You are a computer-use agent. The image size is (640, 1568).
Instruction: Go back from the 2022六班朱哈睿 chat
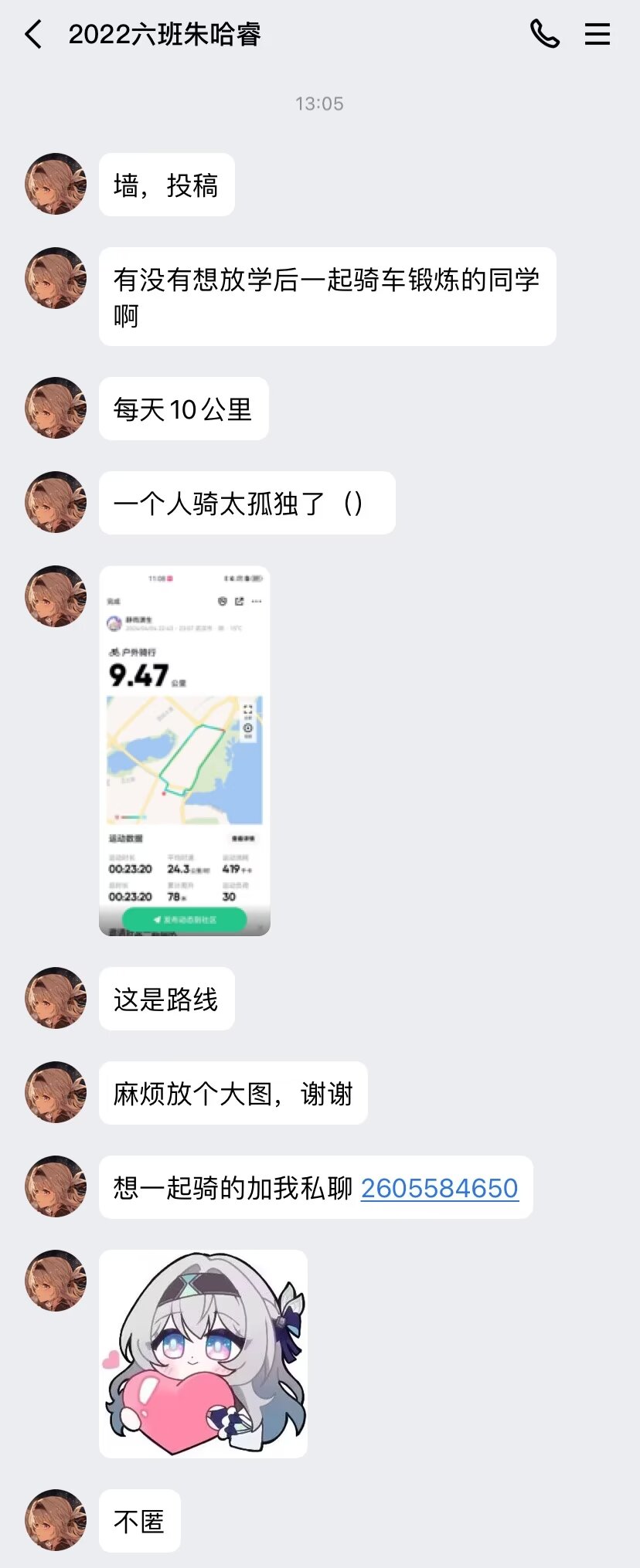(33, 35)
